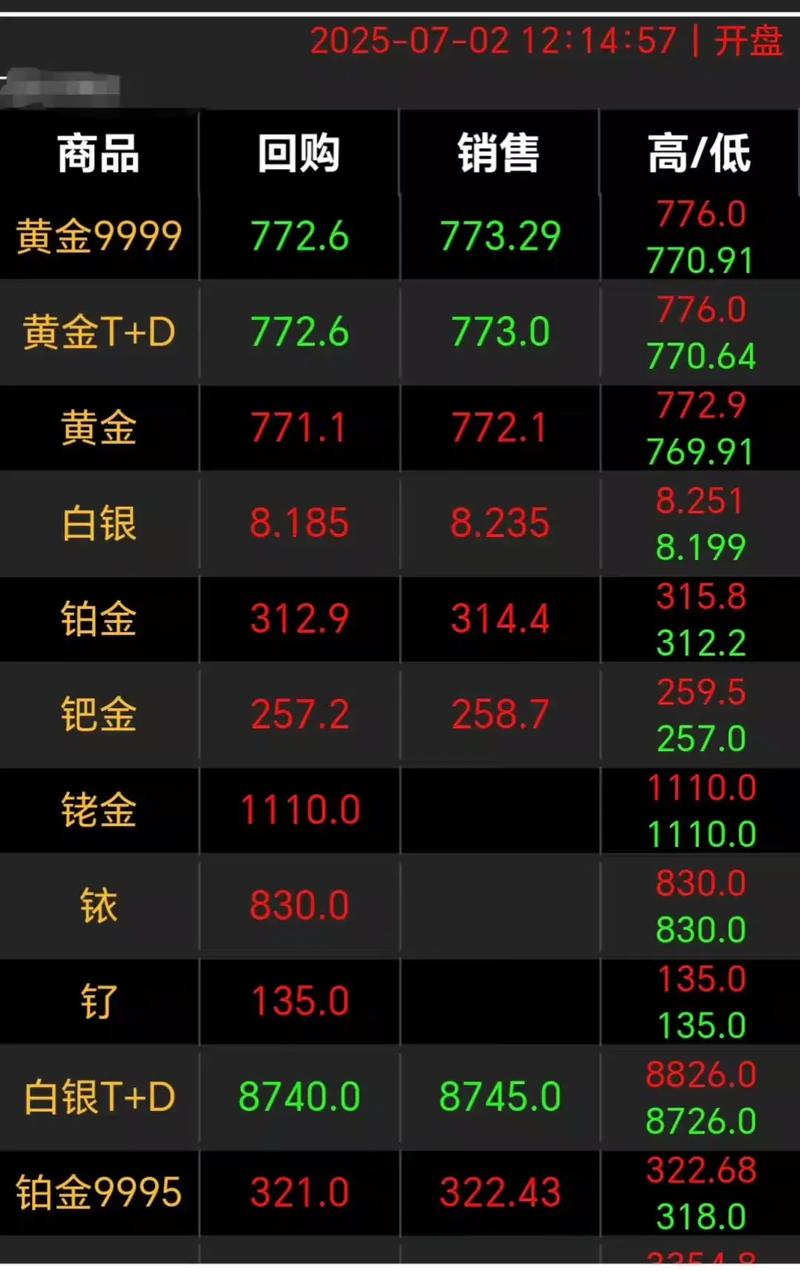The width and height of the screenshot is (800, 1271).
Task: Select the 铂金 commodity entry
Action: pos(97,619)
